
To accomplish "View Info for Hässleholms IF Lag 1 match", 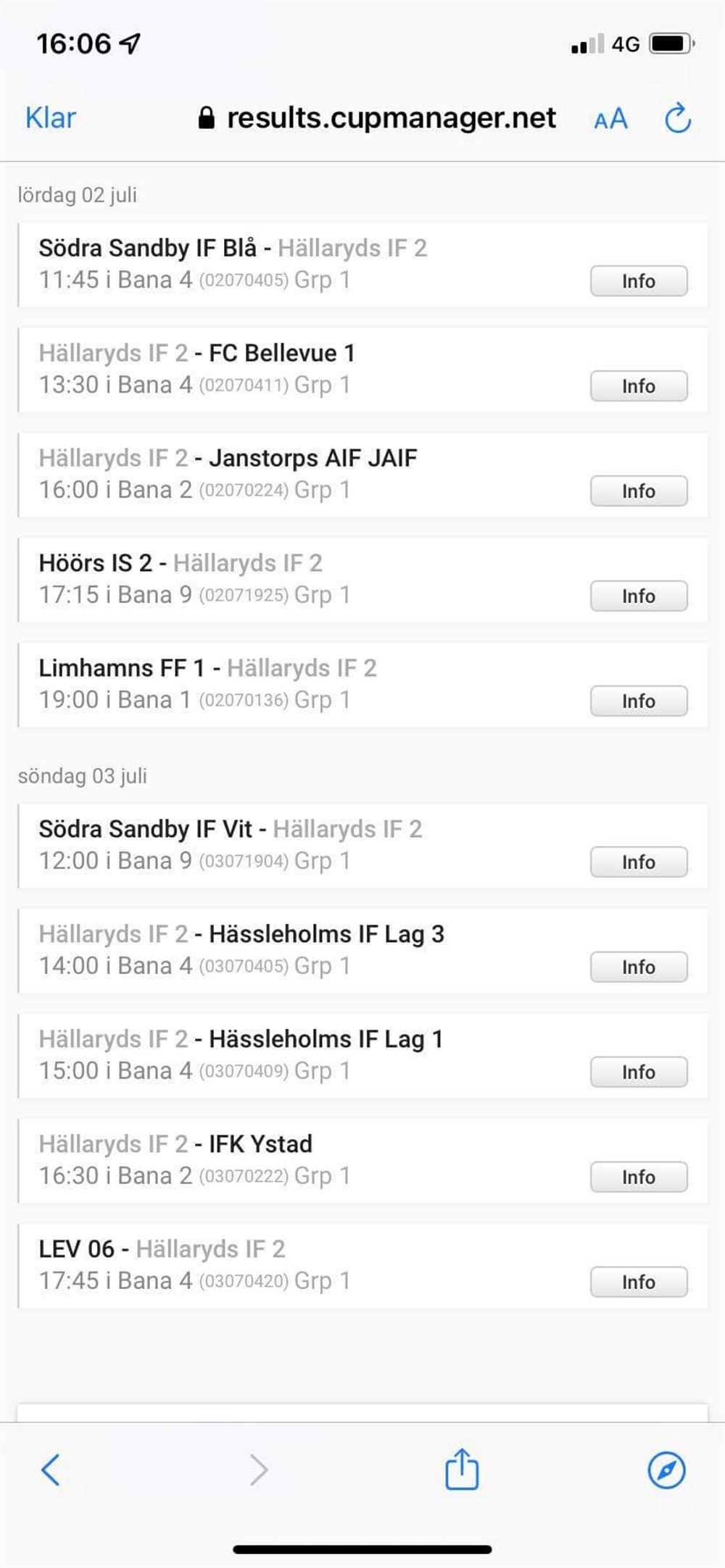I will click(638, 1072).
